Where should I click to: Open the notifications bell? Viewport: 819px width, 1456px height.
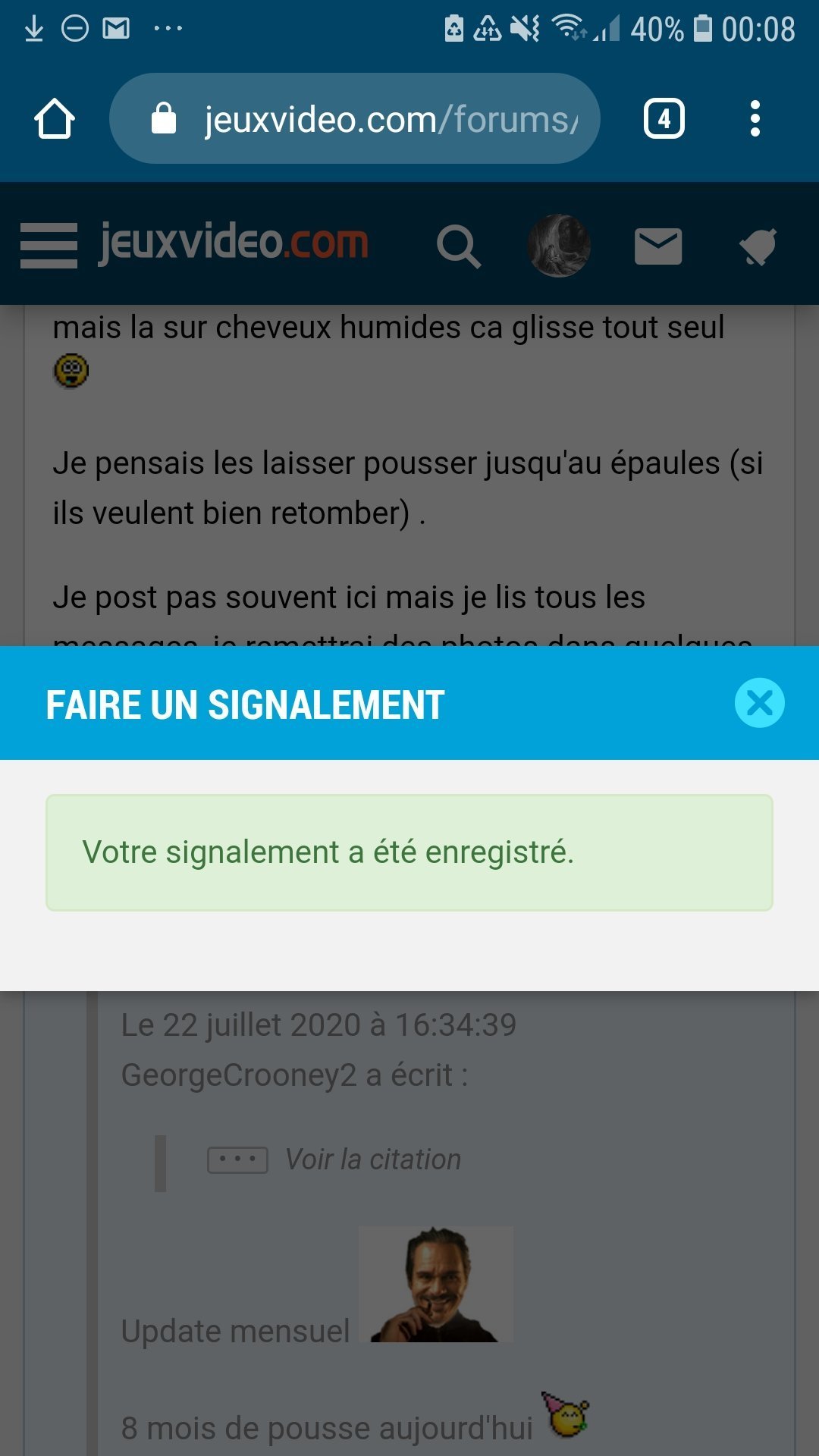click(x=758, y=246)
